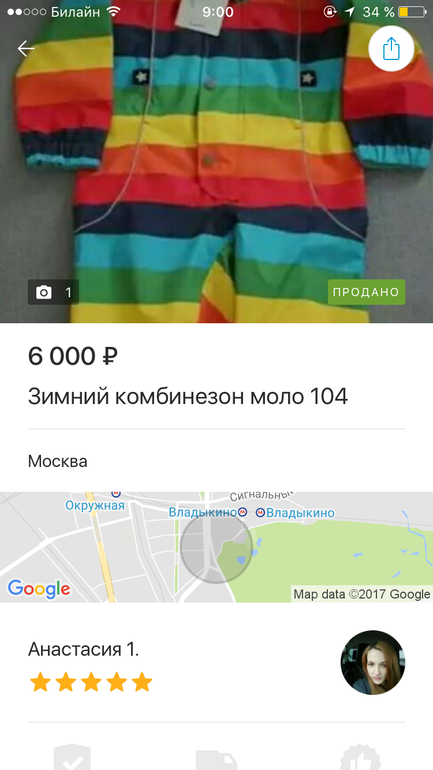Share this listing
The height and width of the screenshot is (770, 433).
(x=391, y=49)
